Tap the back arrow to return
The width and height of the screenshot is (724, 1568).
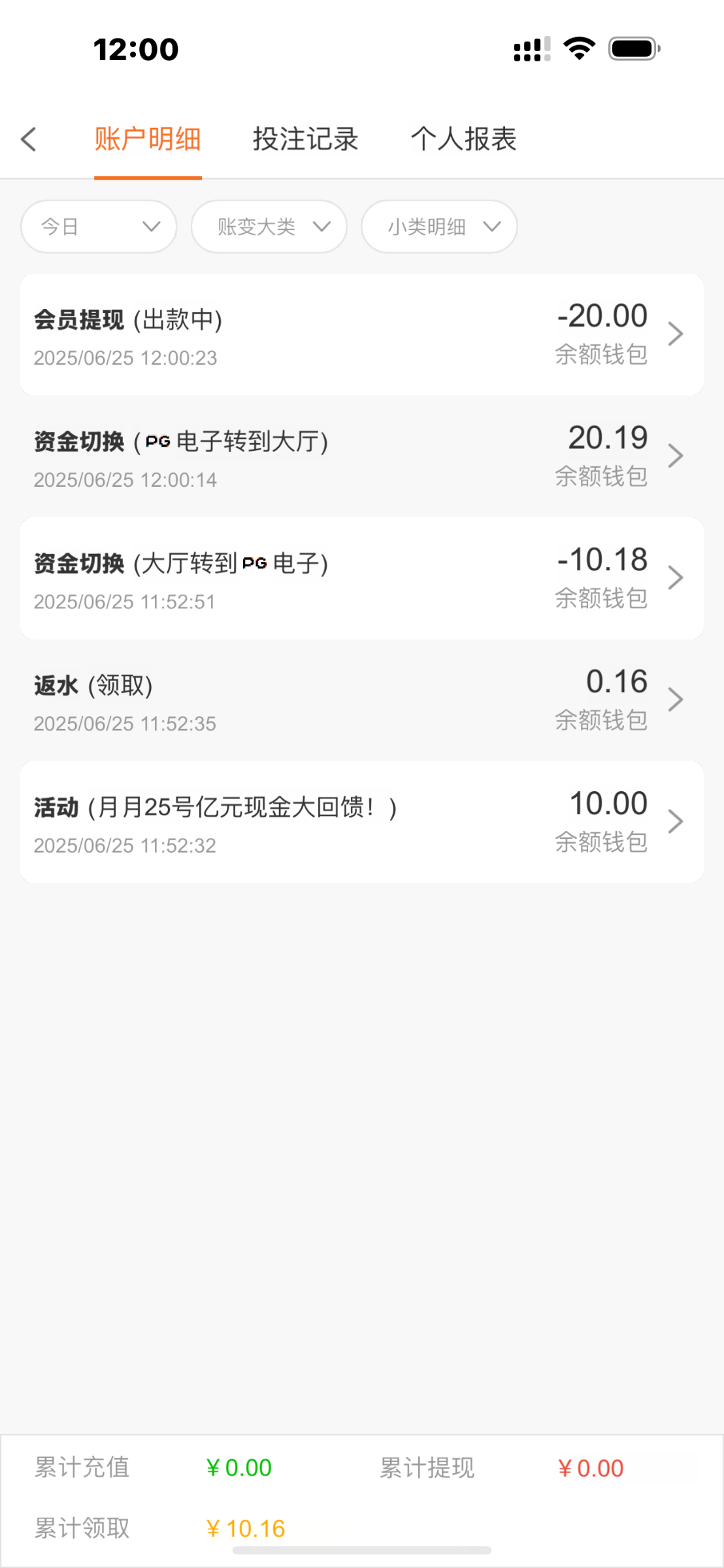point(29,139)
